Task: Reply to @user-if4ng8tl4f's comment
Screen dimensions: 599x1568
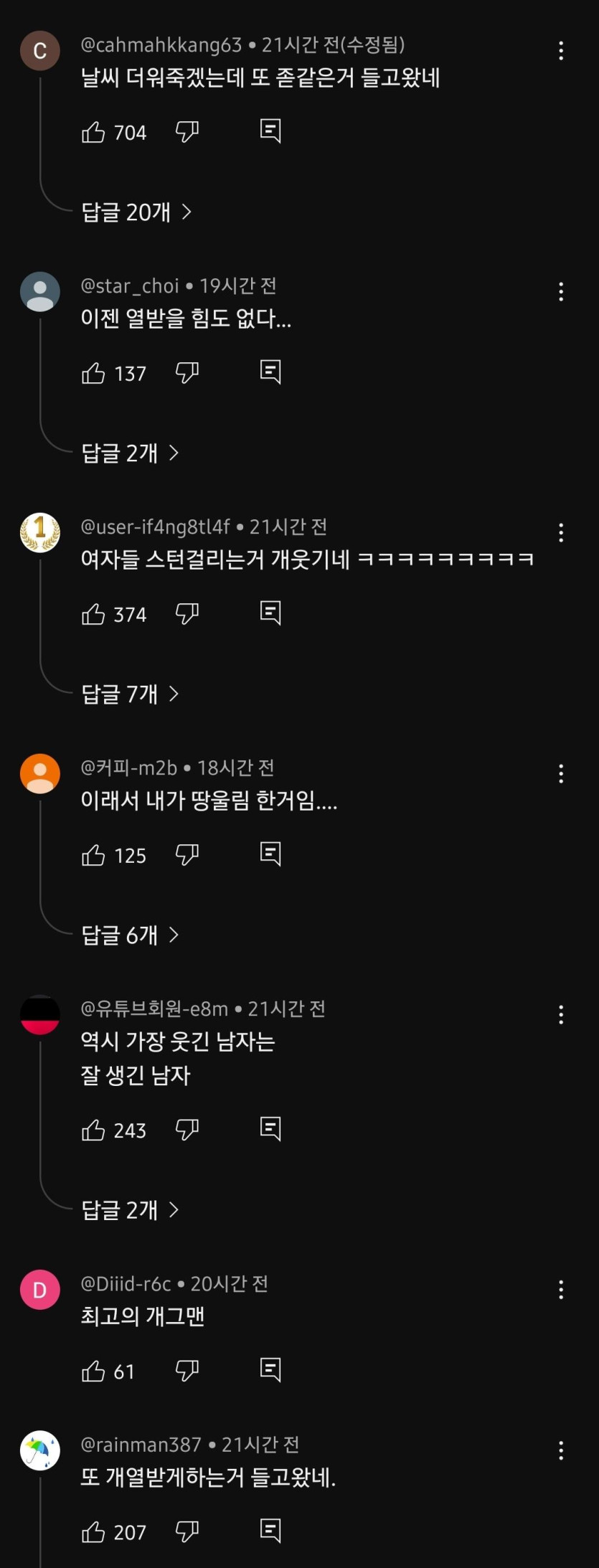Action: tap(270, 613)
